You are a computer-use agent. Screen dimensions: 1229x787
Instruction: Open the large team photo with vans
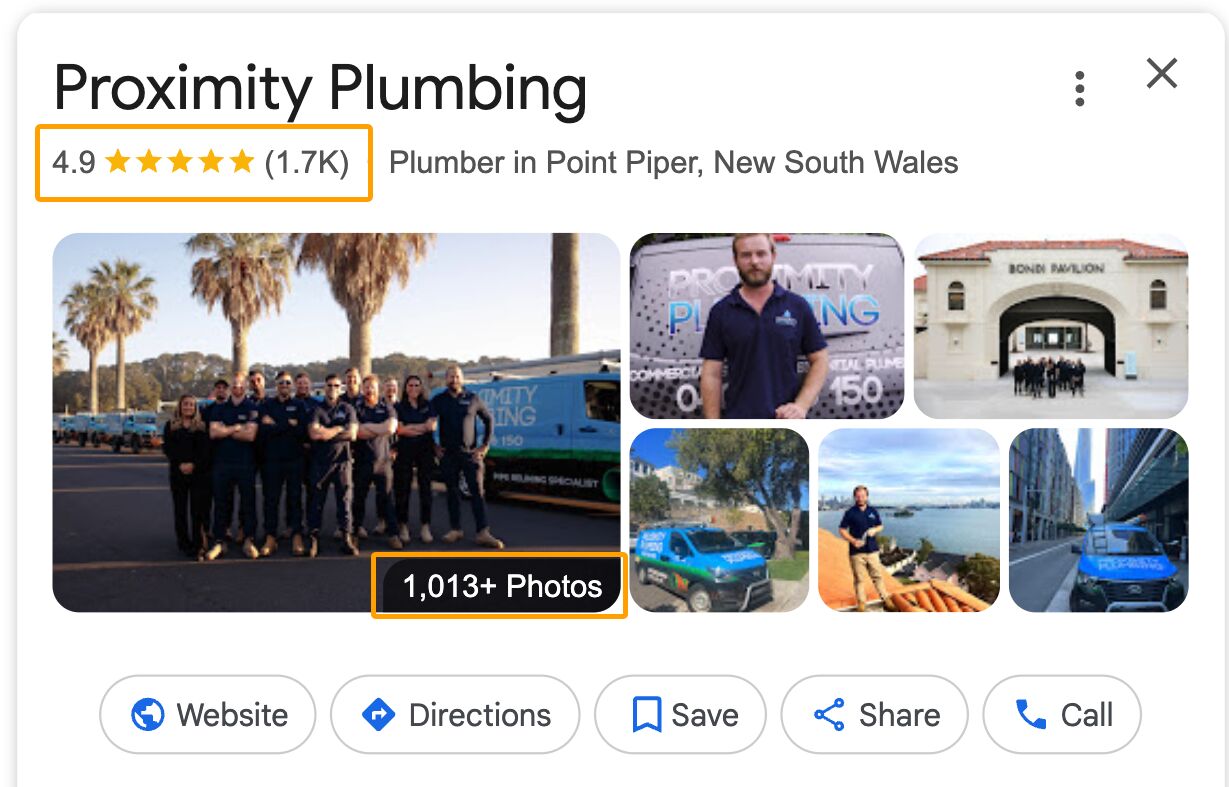[x=300, y=400]
